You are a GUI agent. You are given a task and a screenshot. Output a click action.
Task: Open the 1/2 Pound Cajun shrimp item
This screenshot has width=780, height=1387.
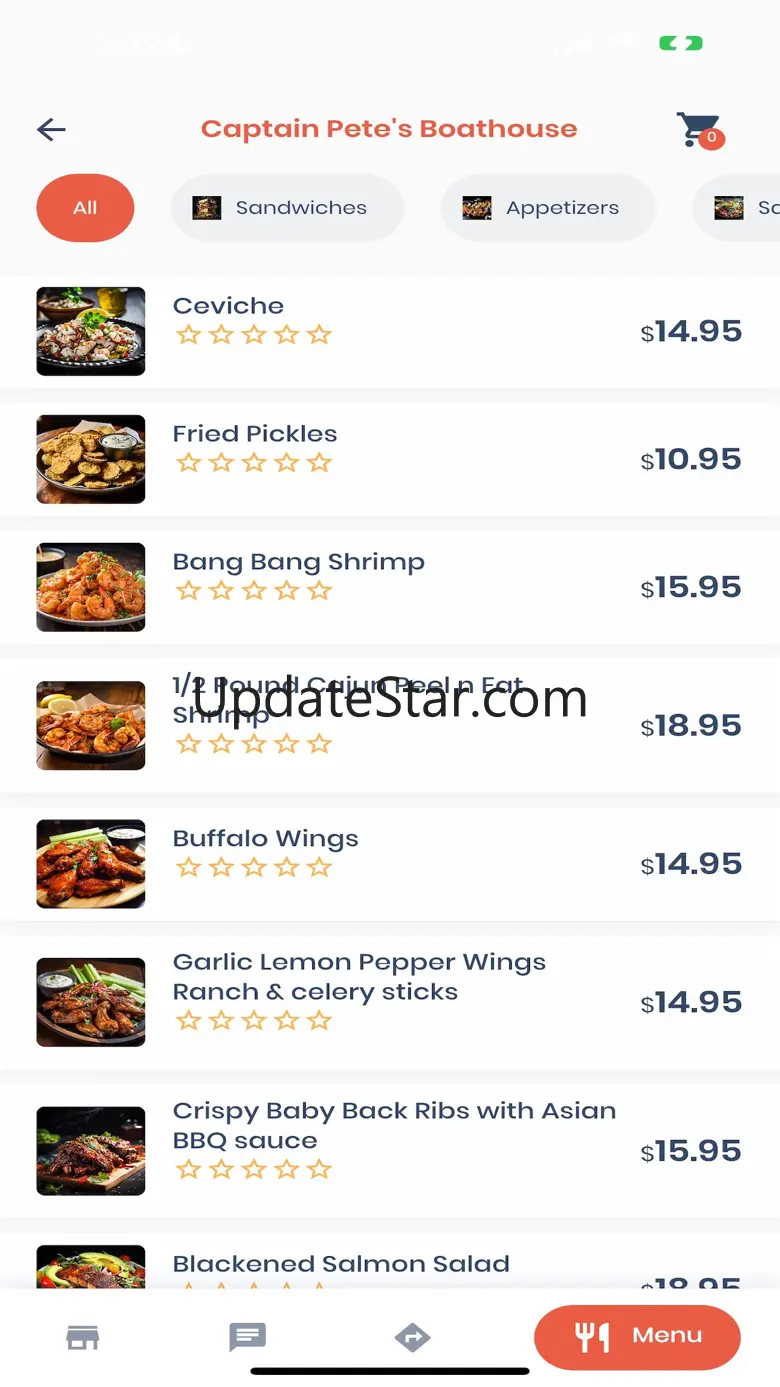pos(389,726)
